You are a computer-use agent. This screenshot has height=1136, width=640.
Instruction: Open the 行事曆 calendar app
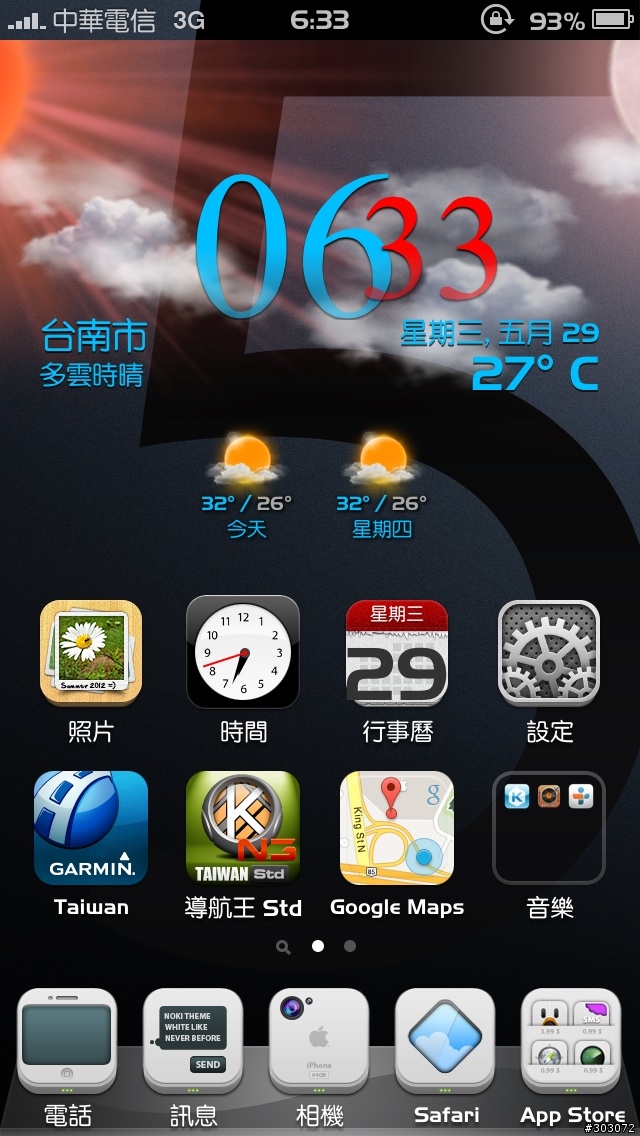pyautogui.click(x=397, y=652)
